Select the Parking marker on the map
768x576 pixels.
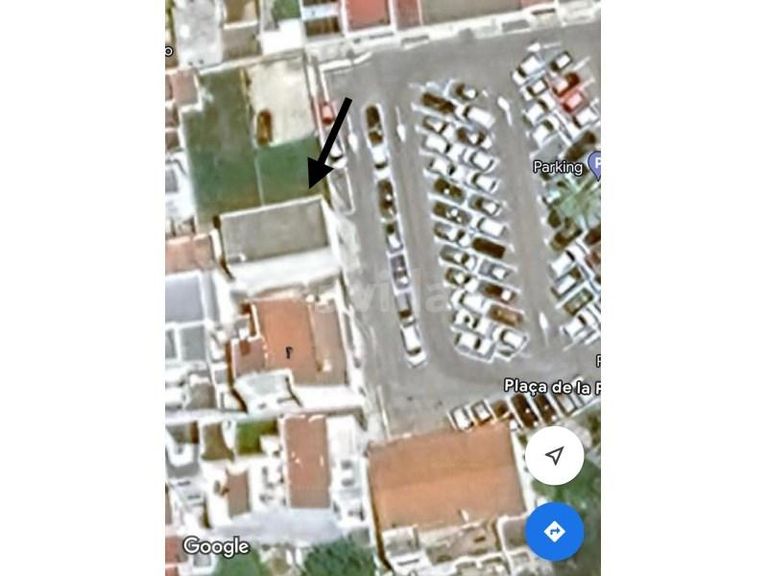tap(594, 165)
